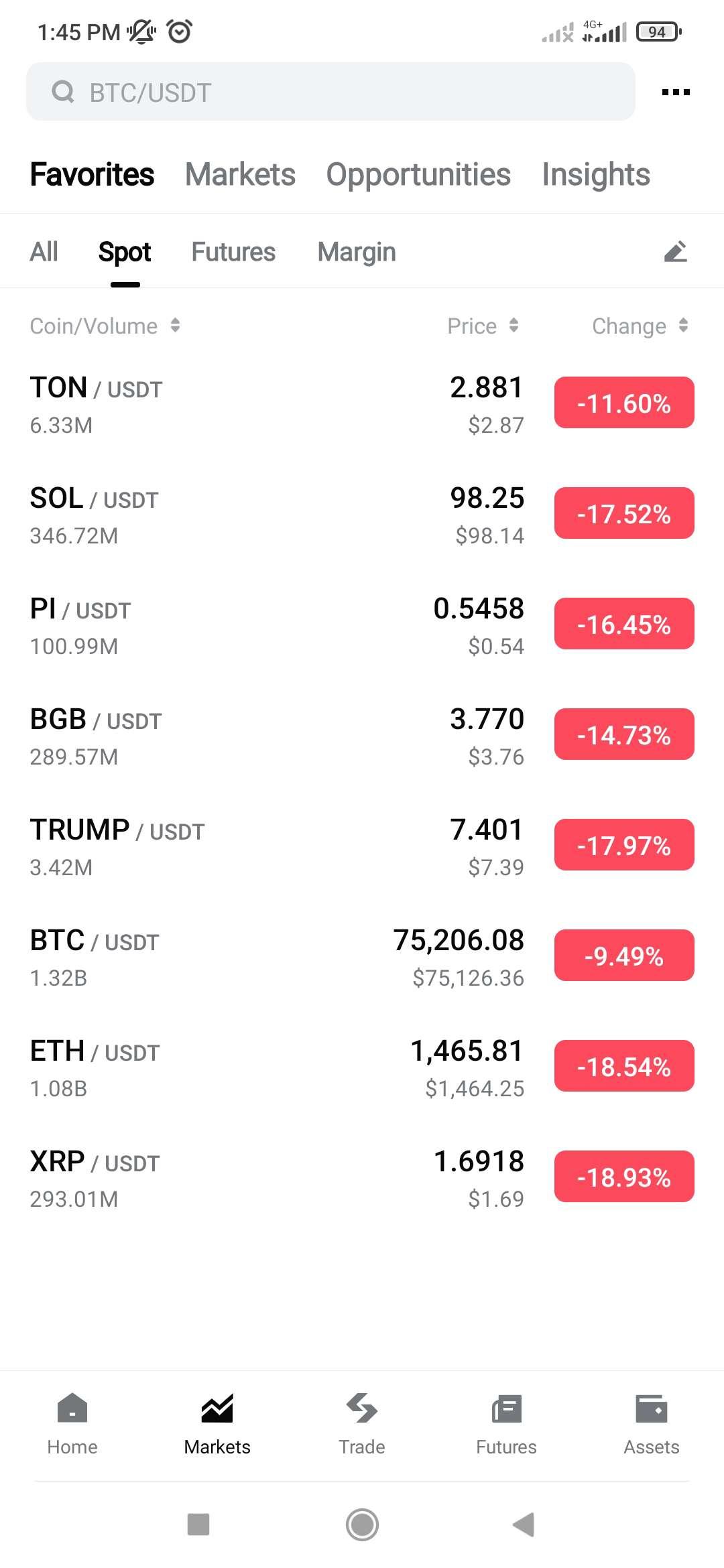Screen dimensions: 724x1568
Task: Open the BTC/USDT search field
Action: [330, 92]
